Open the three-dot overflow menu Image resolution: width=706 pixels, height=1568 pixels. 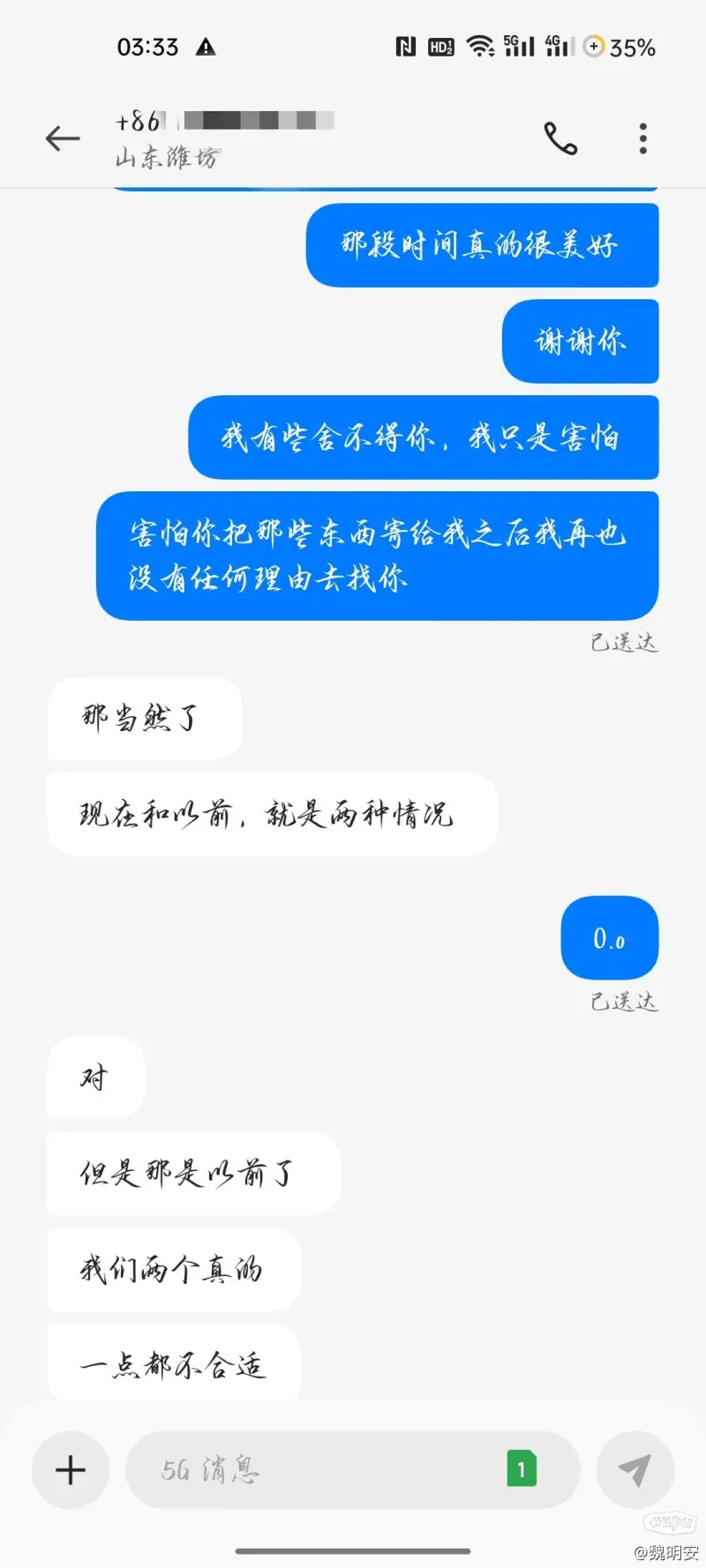(643, 138)
